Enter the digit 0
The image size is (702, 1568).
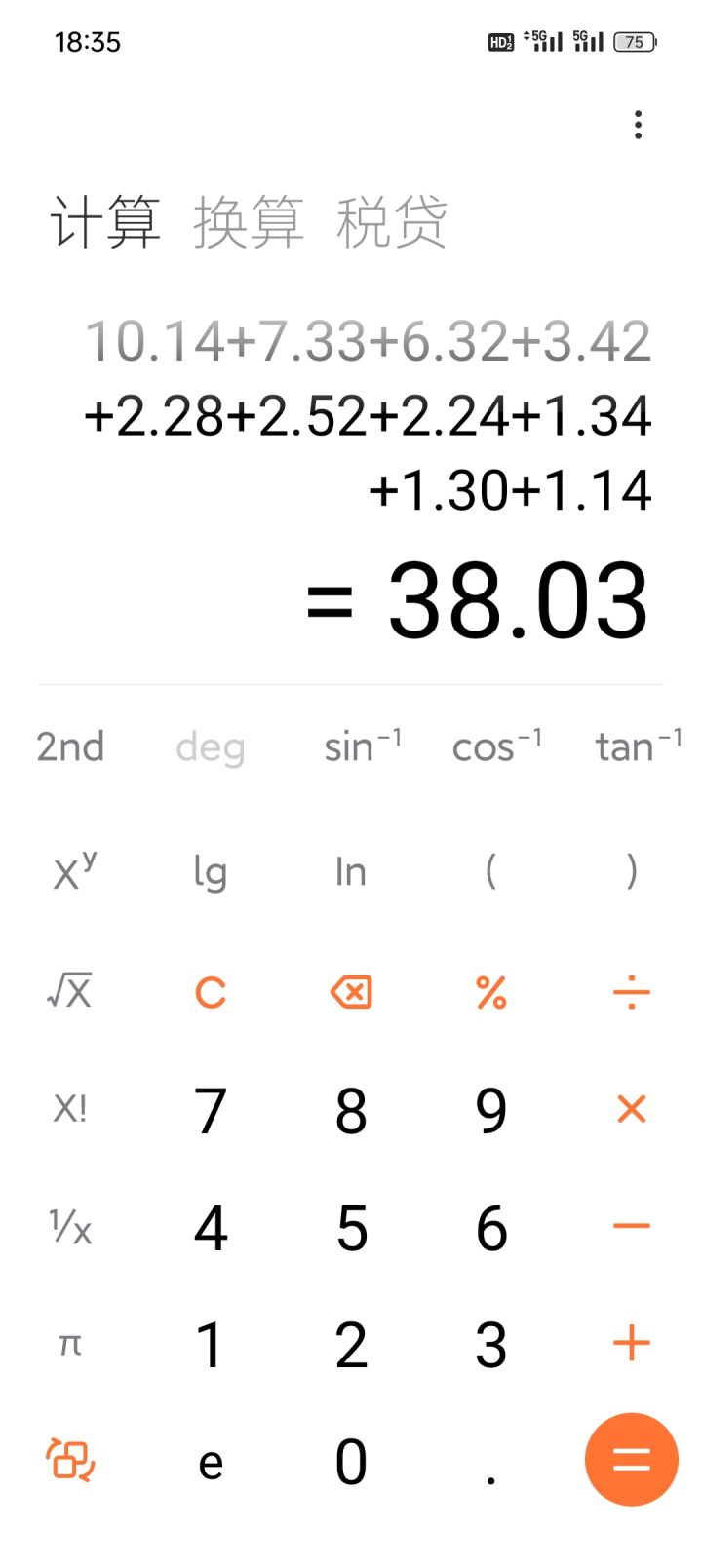coord(351,1462)
